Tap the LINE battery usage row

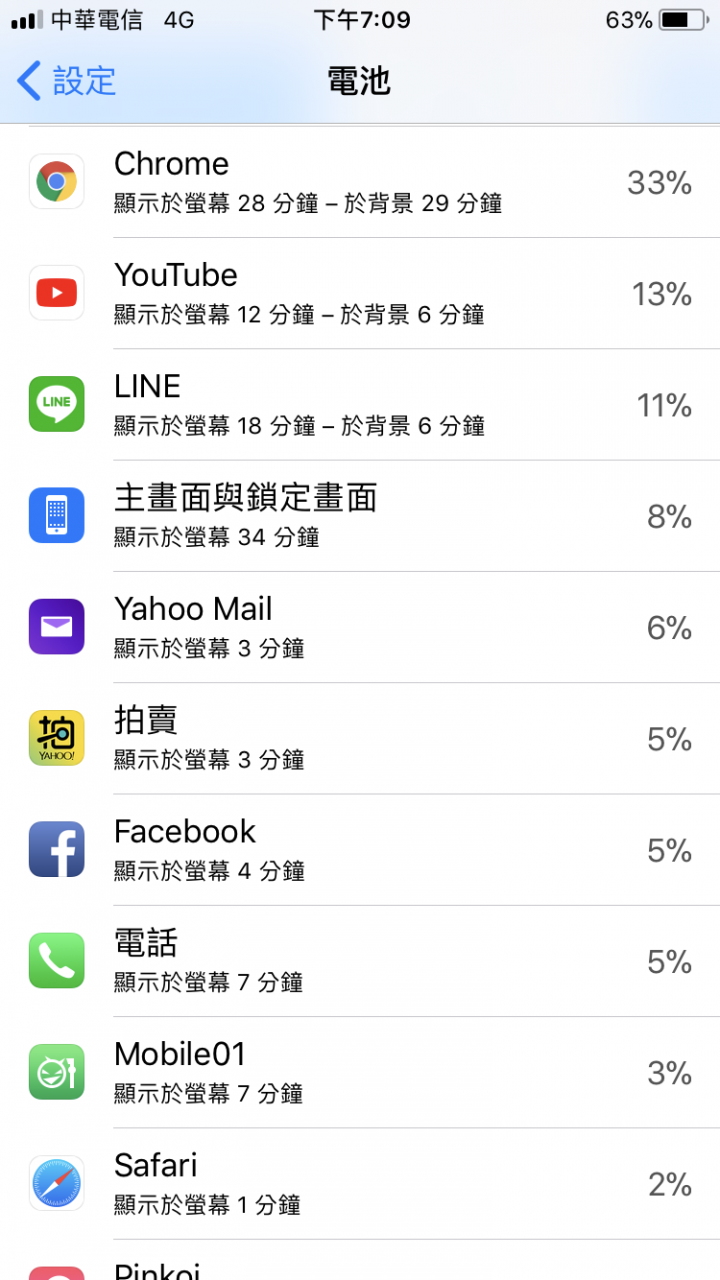click(360, 405)
